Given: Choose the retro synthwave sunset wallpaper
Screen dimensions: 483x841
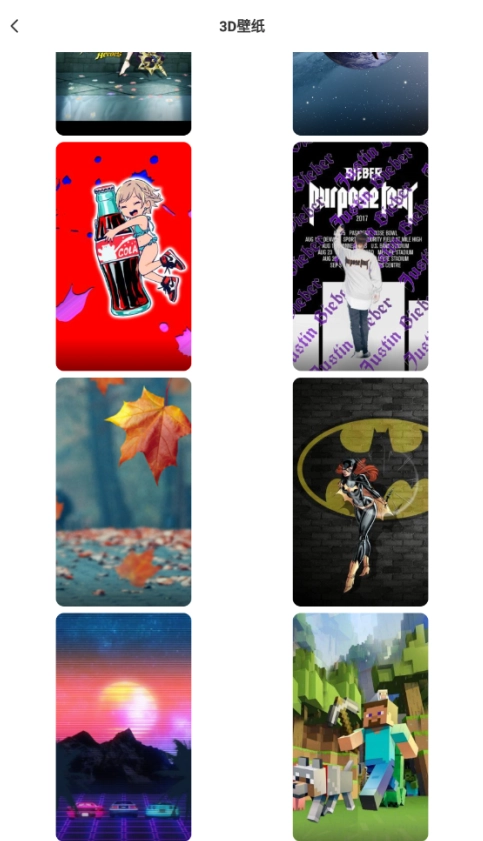Looking at the screenshot, I should (123, 727).
